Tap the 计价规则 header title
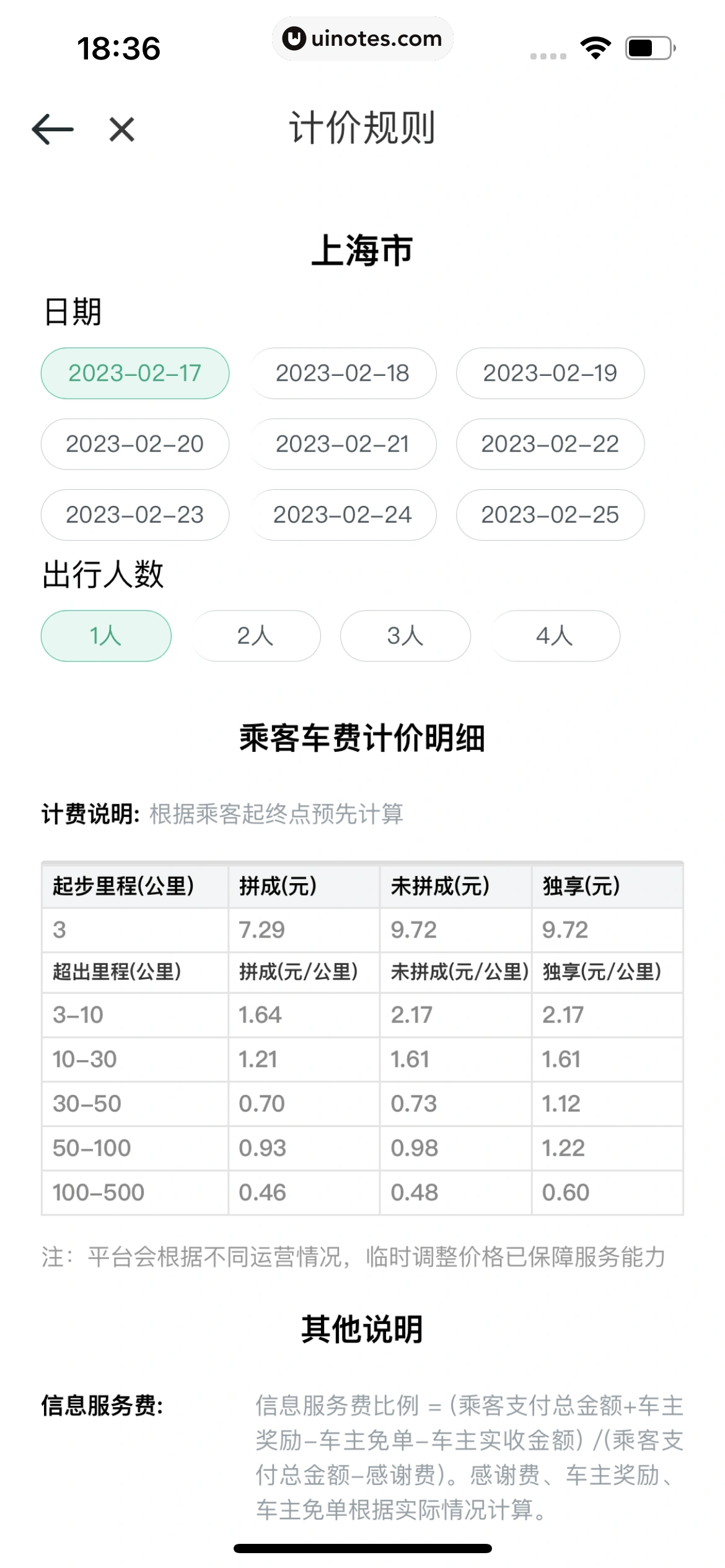This screenshot has height=1568, width=725. [x=362, y=128]
